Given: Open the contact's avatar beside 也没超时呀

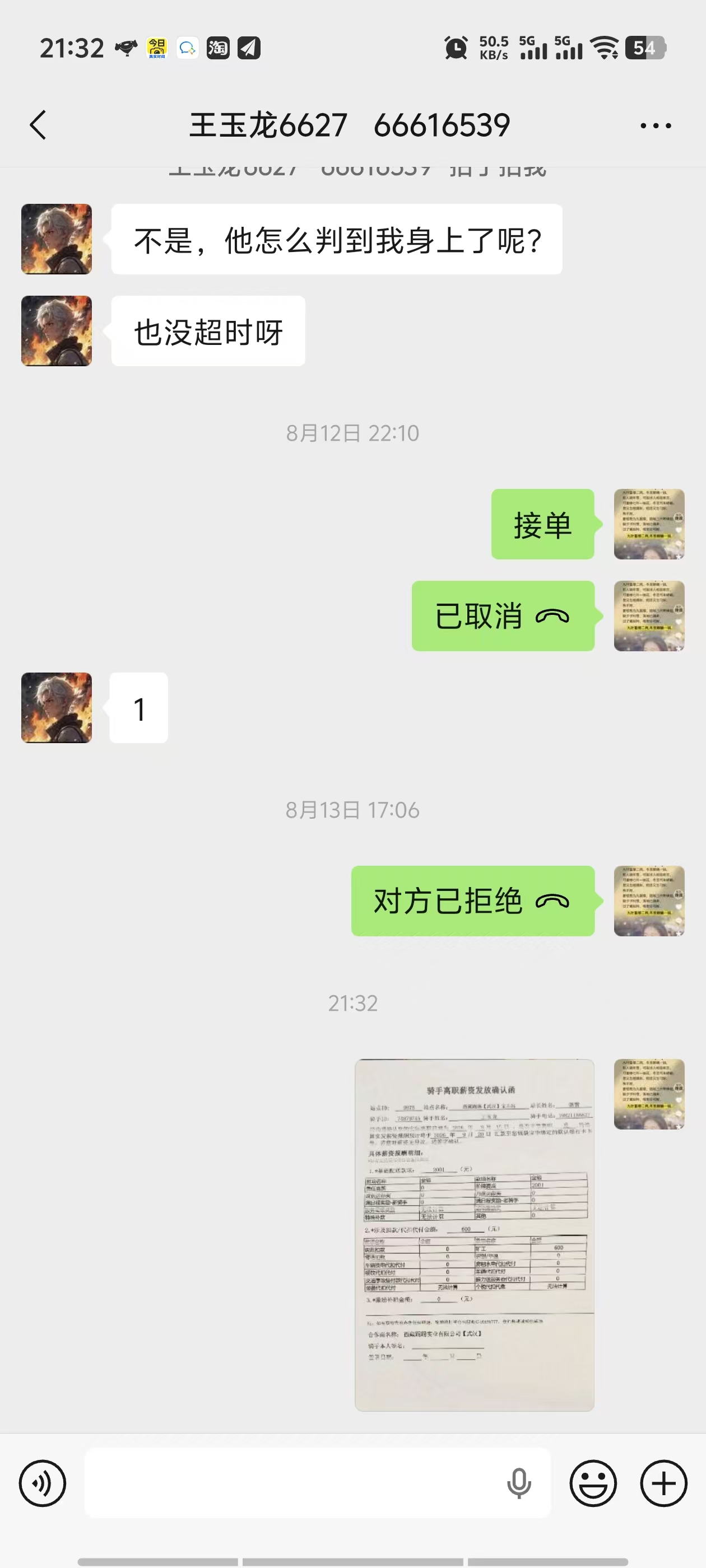Looking at the screenshot, I should pos(57,331).
